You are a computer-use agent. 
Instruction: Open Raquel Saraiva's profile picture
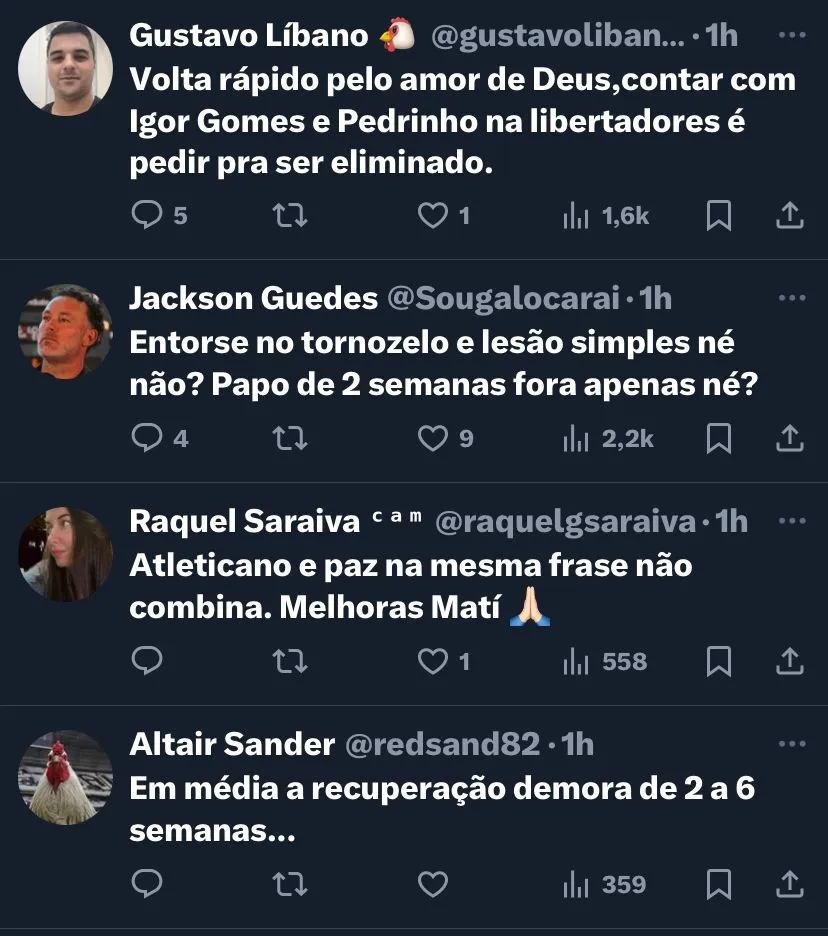coord(65,554)
